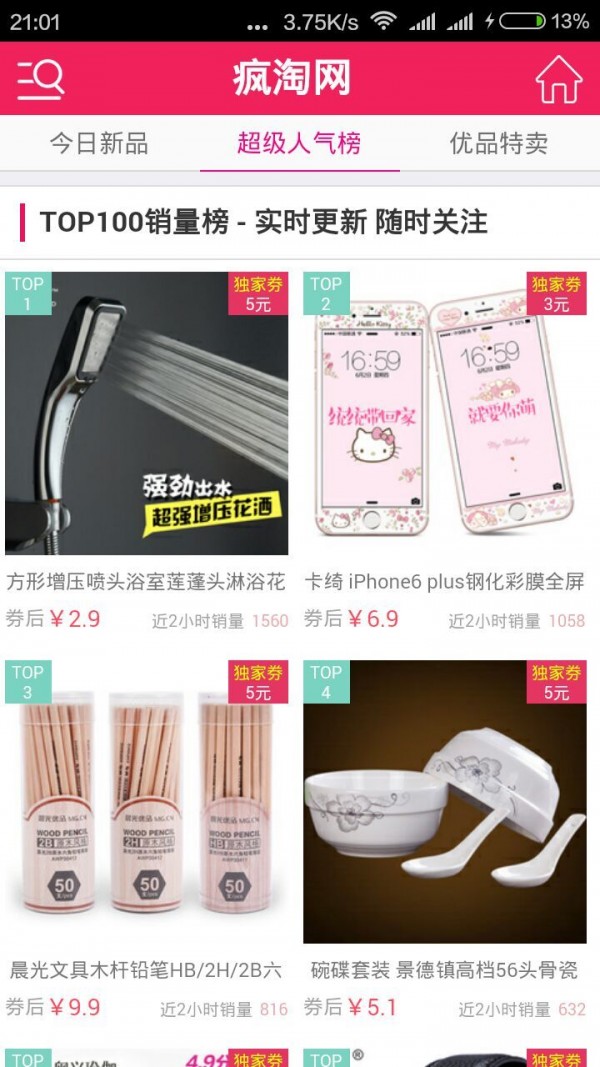This screenshot has height=1067, width=600.
Task: View the TOP 2 iPhone6 plus screen film
Action: [445, 414]
